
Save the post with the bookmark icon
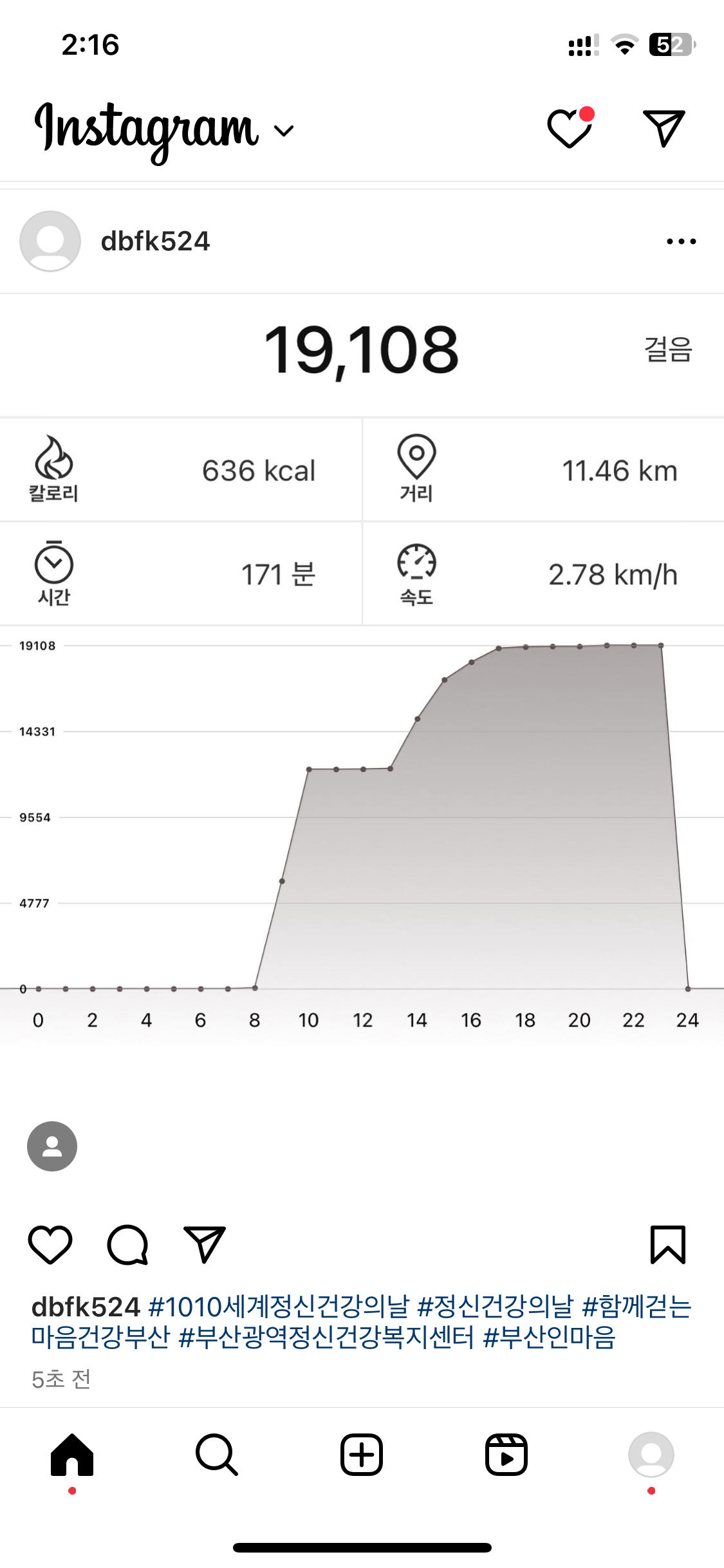coord(668,1244)
